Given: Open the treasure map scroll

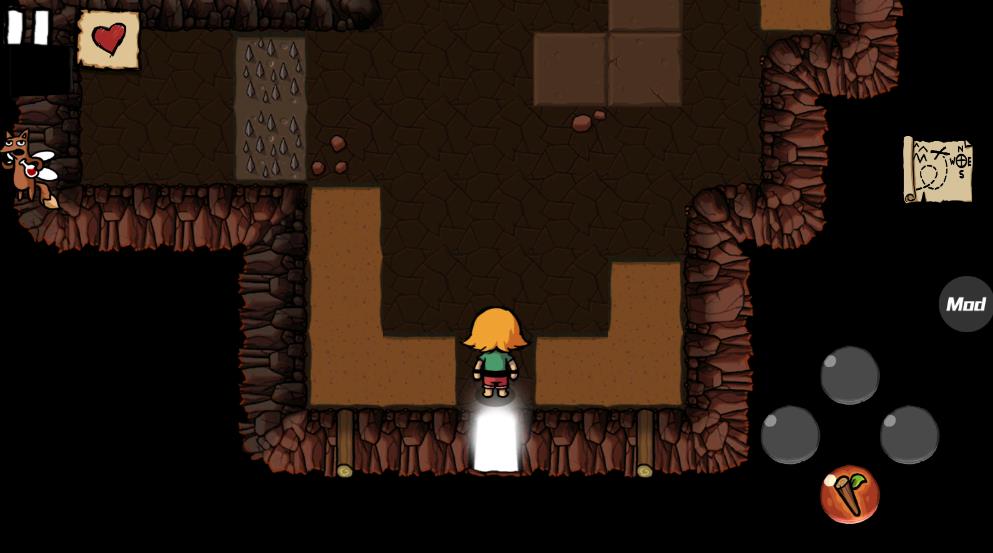Looking at the screenshot, I should pos(937,170).
